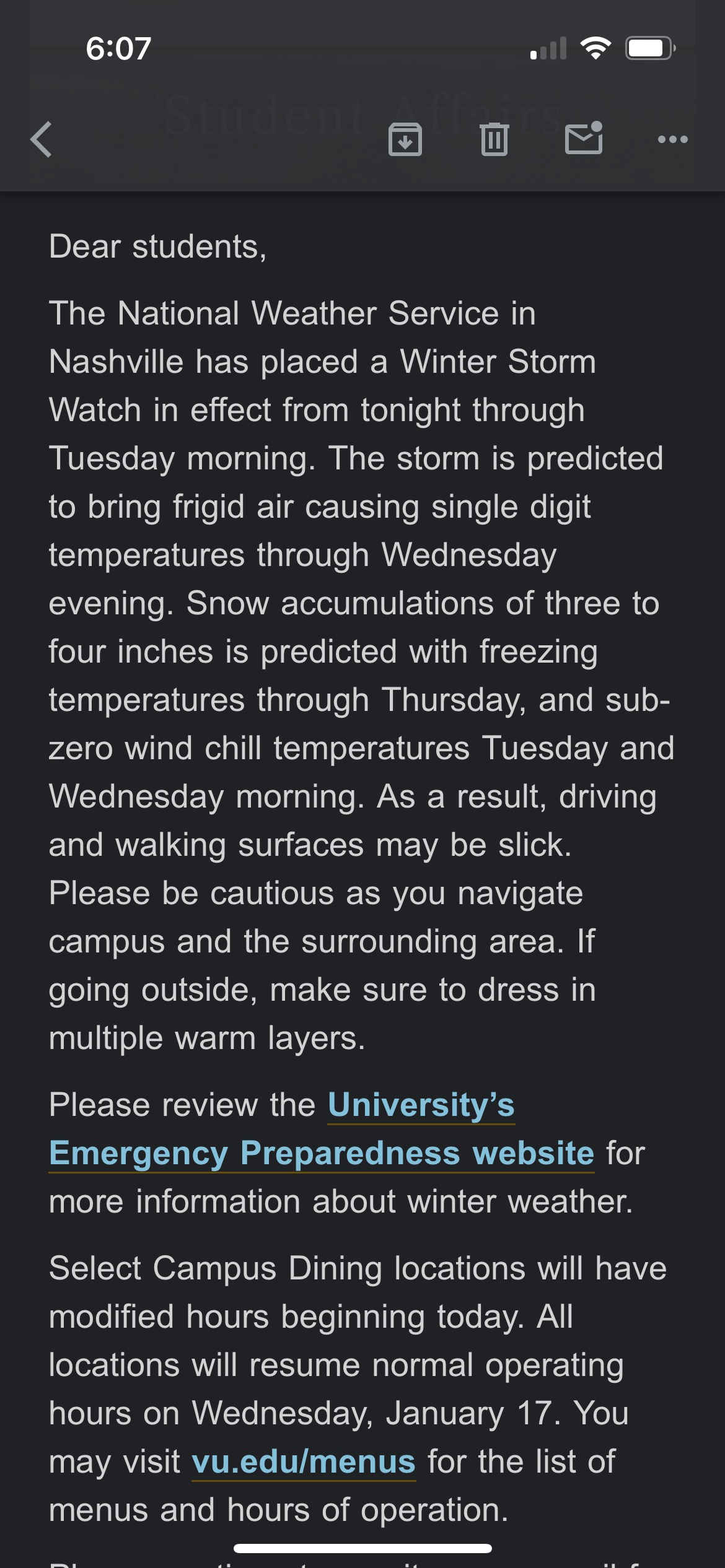
Task: Go back to the inbox
Action: tap(42, 139)
